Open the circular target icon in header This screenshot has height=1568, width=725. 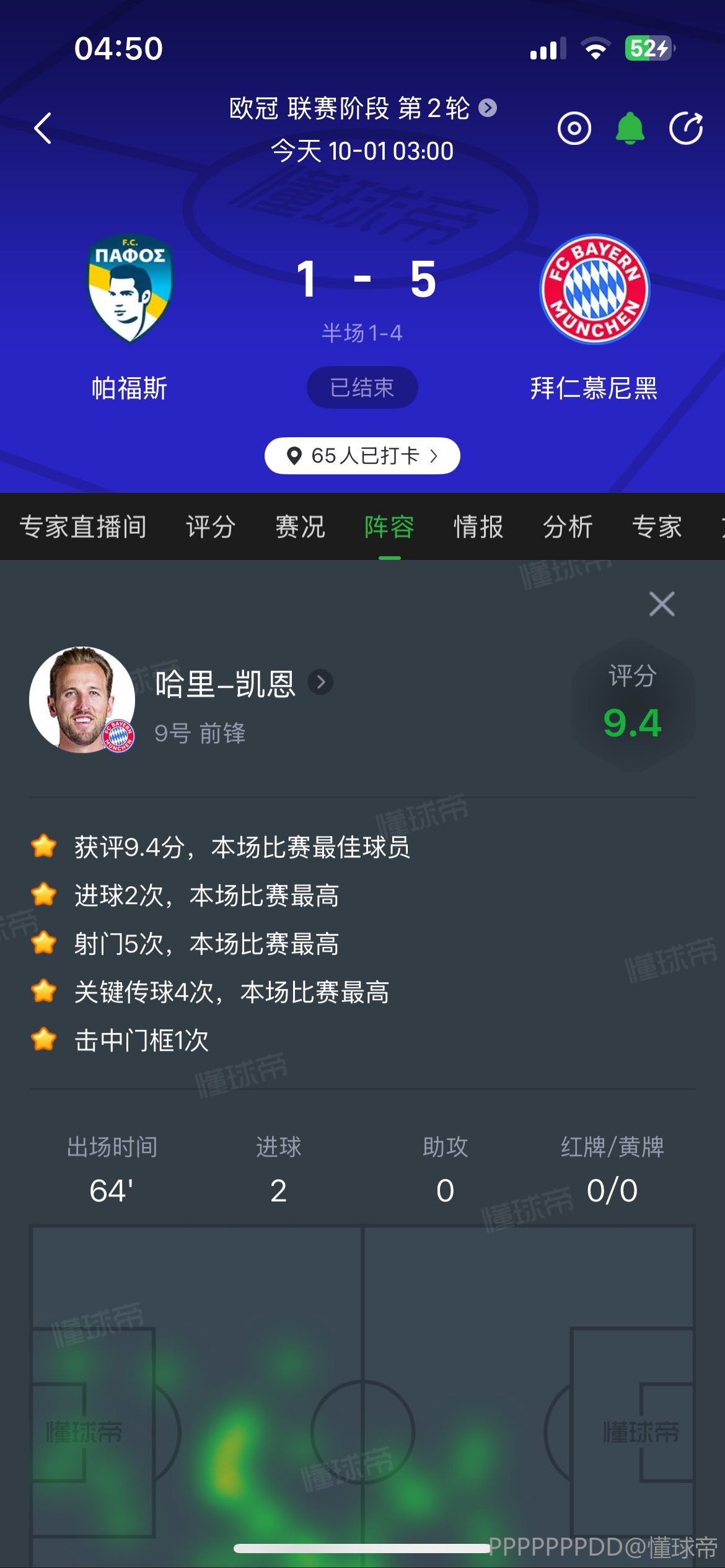[574, 128]
